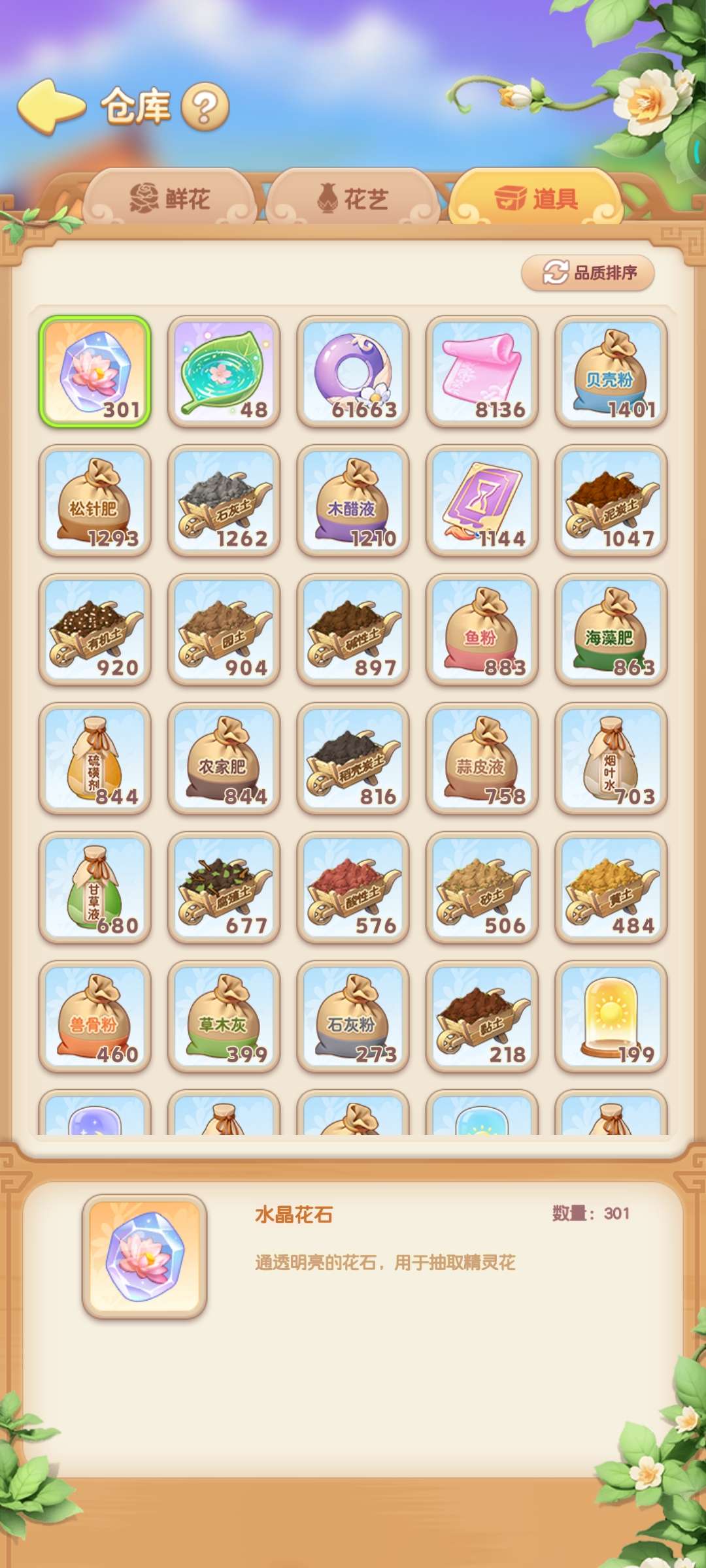Select the 草木灰 bag item
Viewport: 706px width, 1568px height.
[x=224, y=1017]
